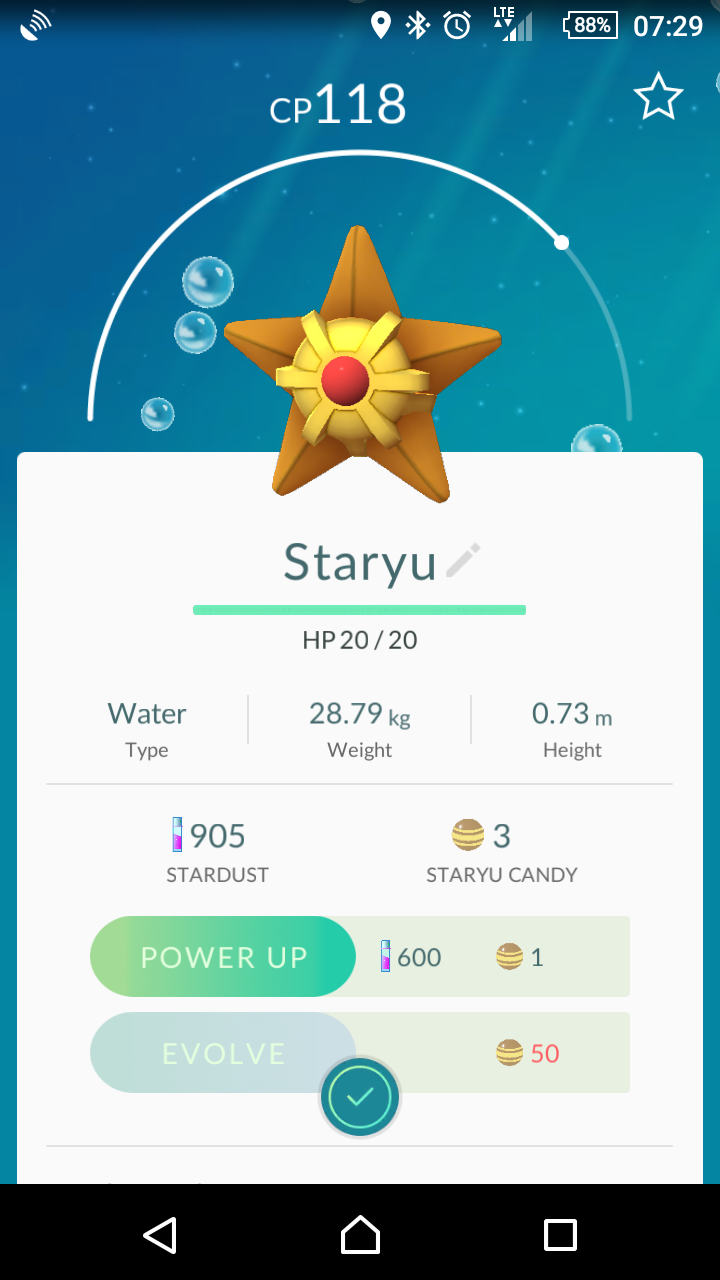Go back using the system back button
Image resolution: width=720 pixels, height=1280 pixels.
(160, 1235)
